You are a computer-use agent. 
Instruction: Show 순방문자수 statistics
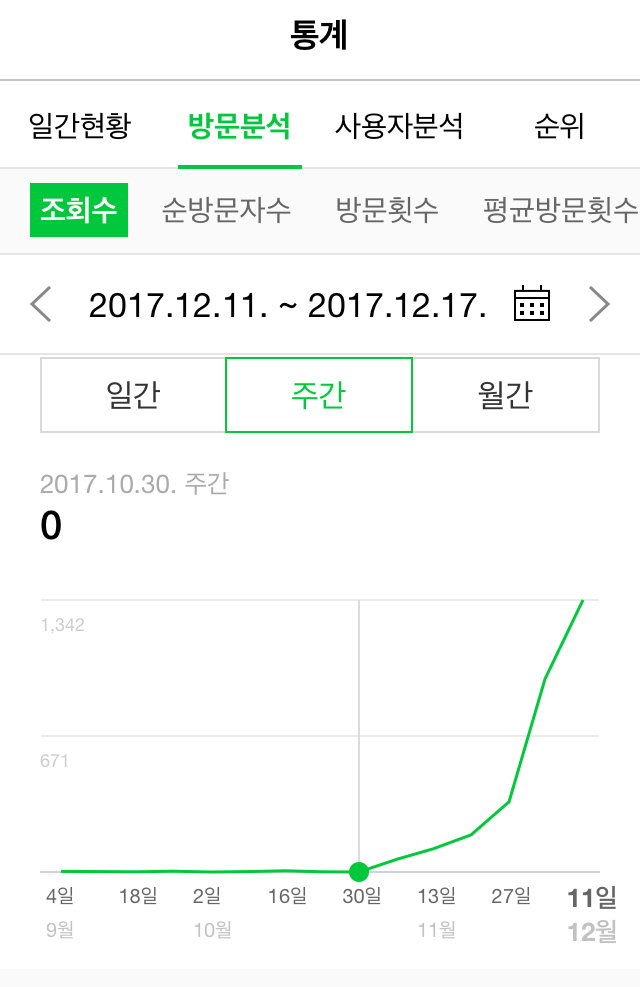coord(226,211)
